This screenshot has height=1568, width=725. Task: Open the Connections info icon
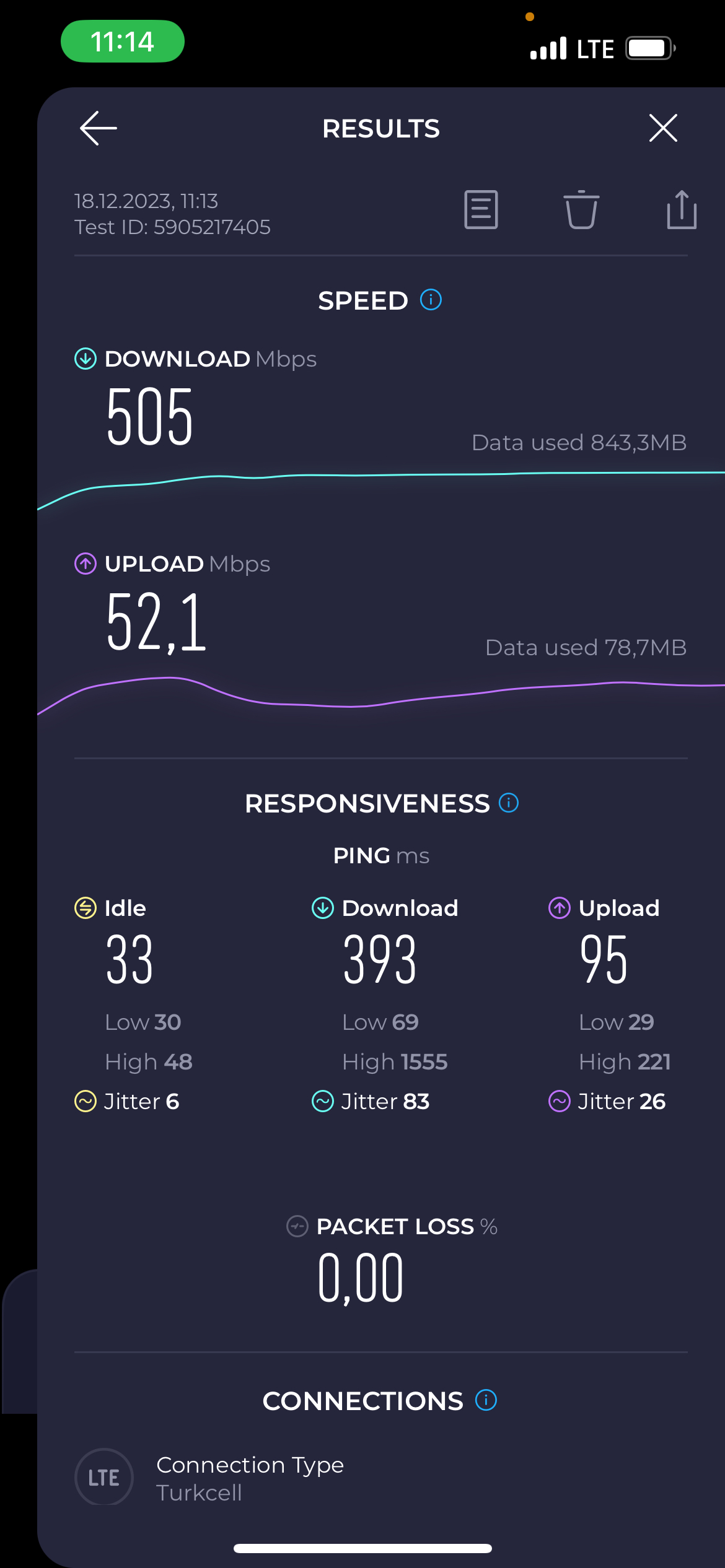point(486,1400)
